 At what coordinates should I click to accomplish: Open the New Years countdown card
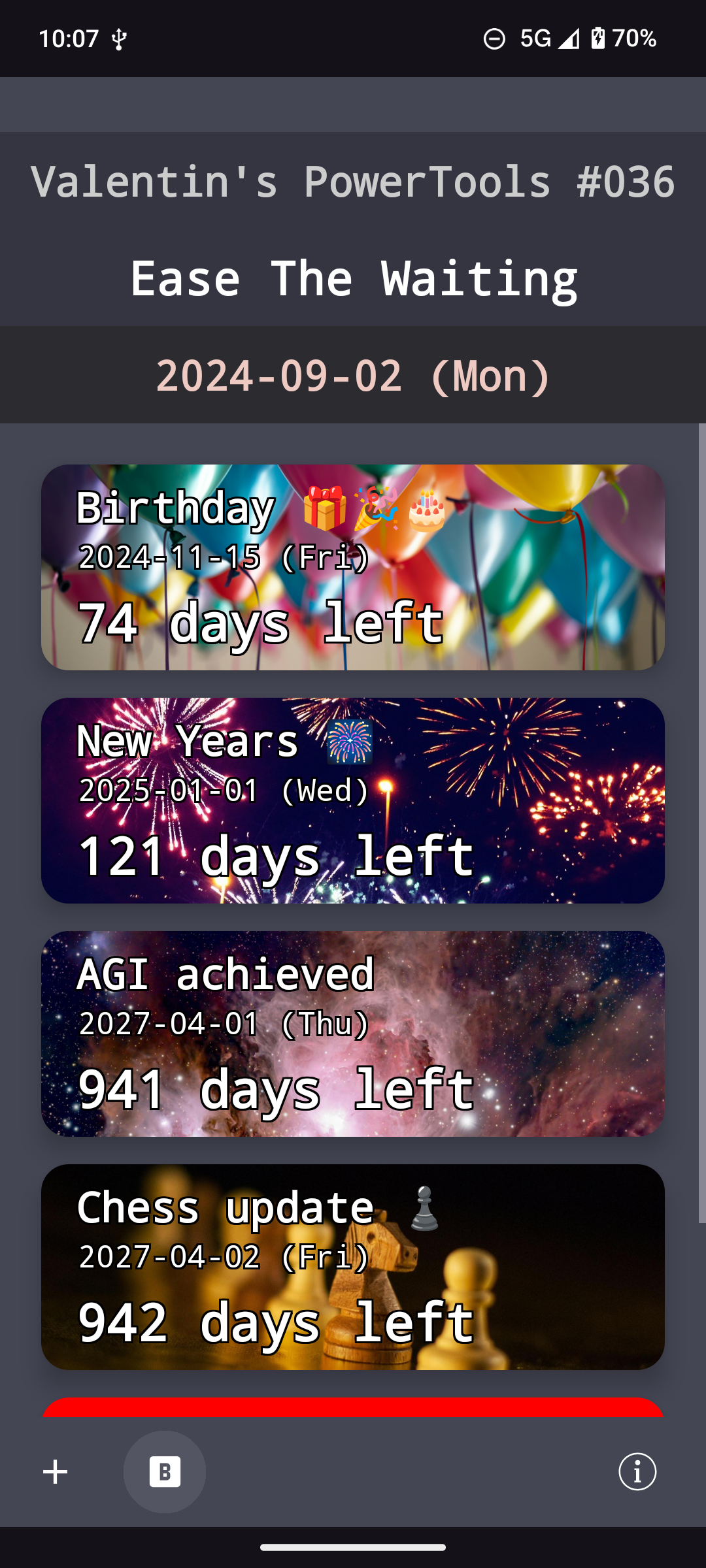[353, 800]
